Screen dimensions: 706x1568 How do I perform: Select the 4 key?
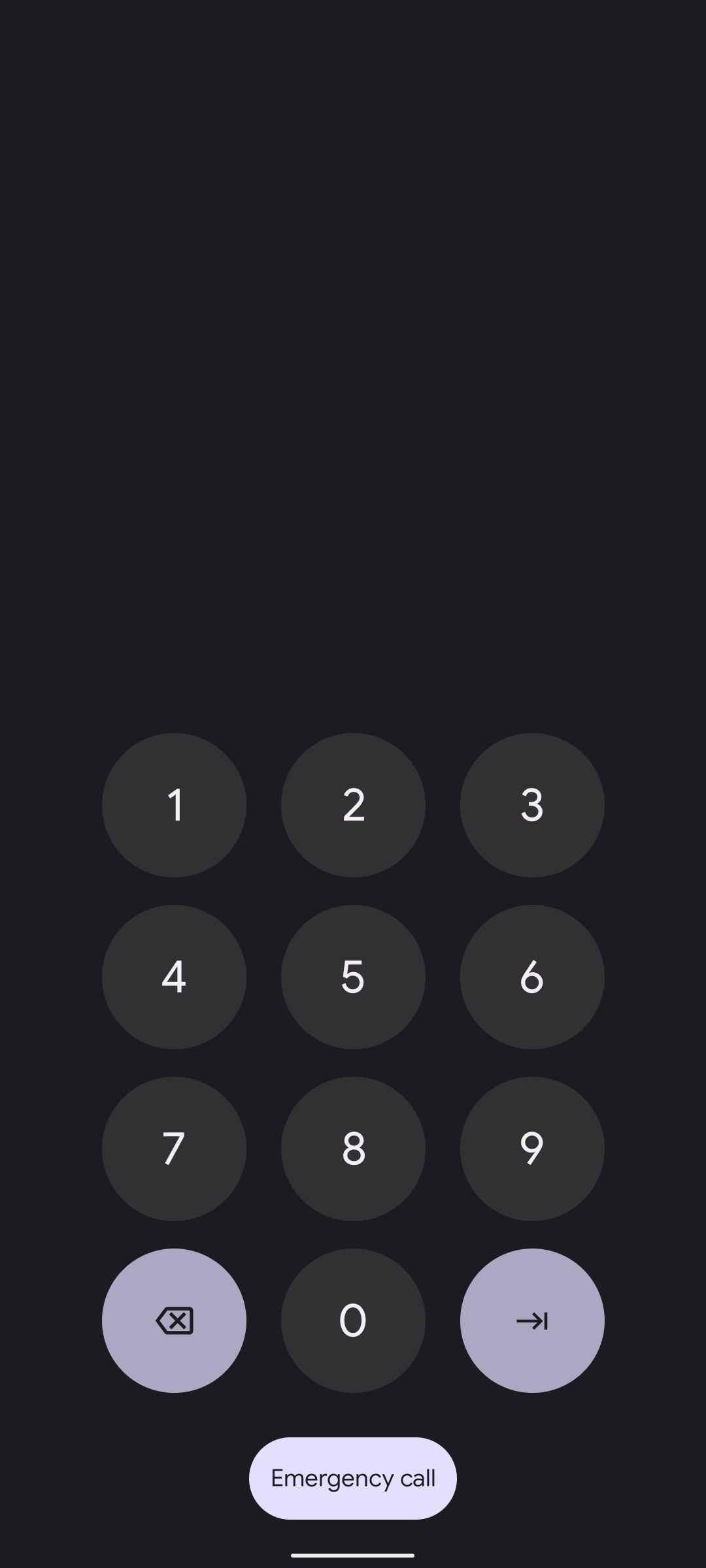[174, 977]
